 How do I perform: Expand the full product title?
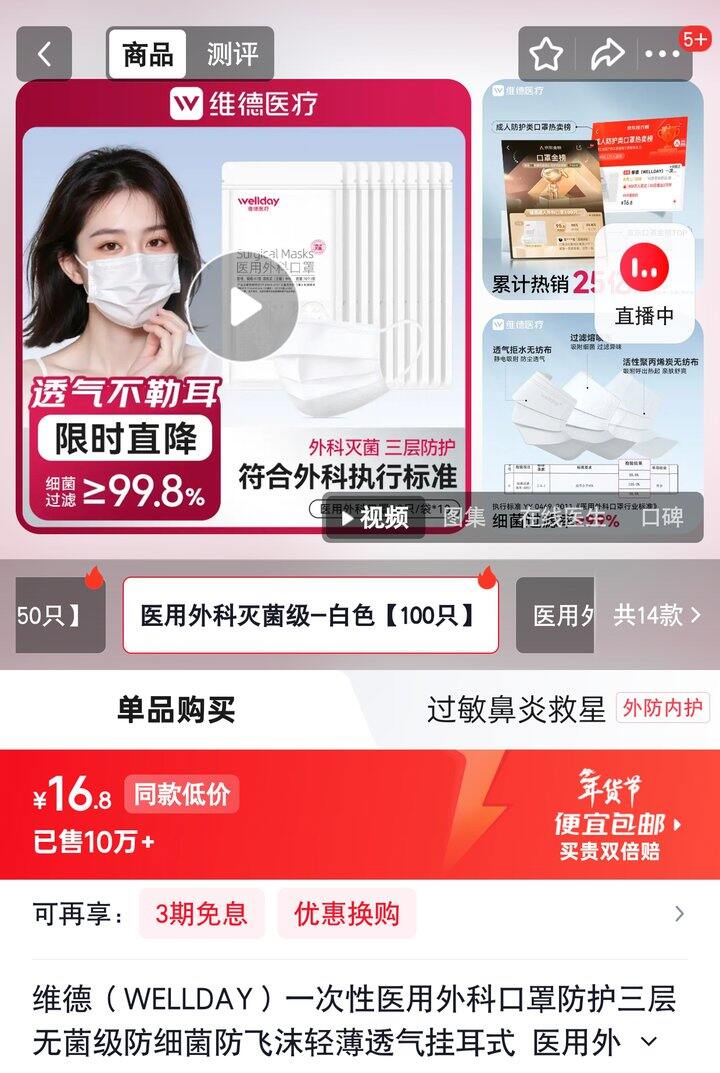pos(649,1043)
